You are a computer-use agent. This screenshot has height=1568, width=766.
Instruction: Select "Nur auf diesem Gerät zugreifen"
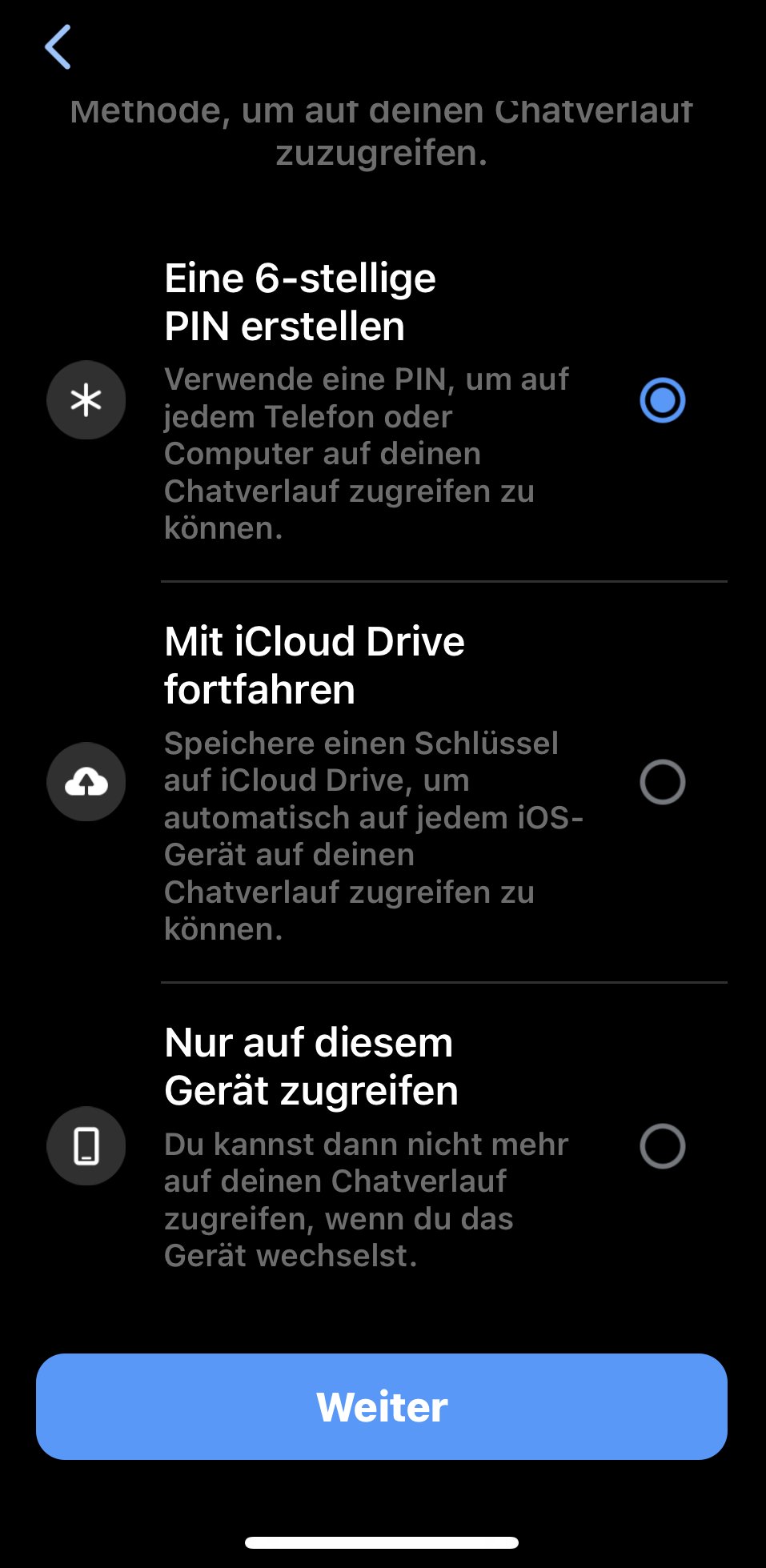coord(662,1146)
